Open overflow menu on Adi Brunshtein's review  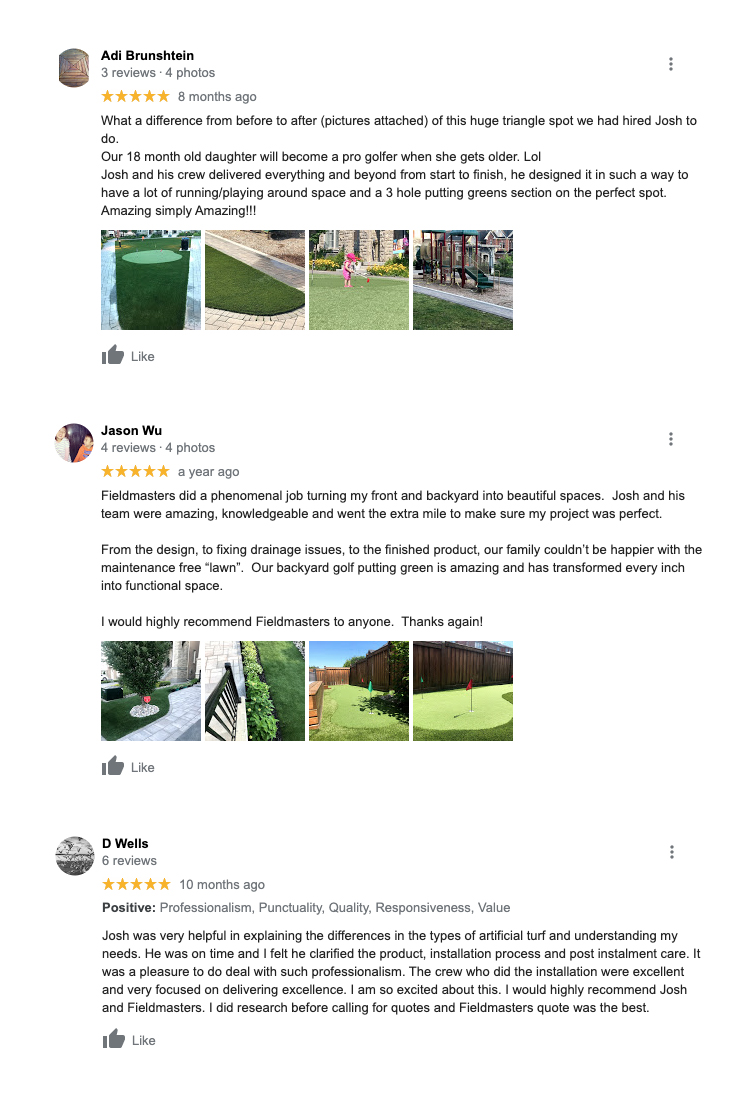point(670,64)
